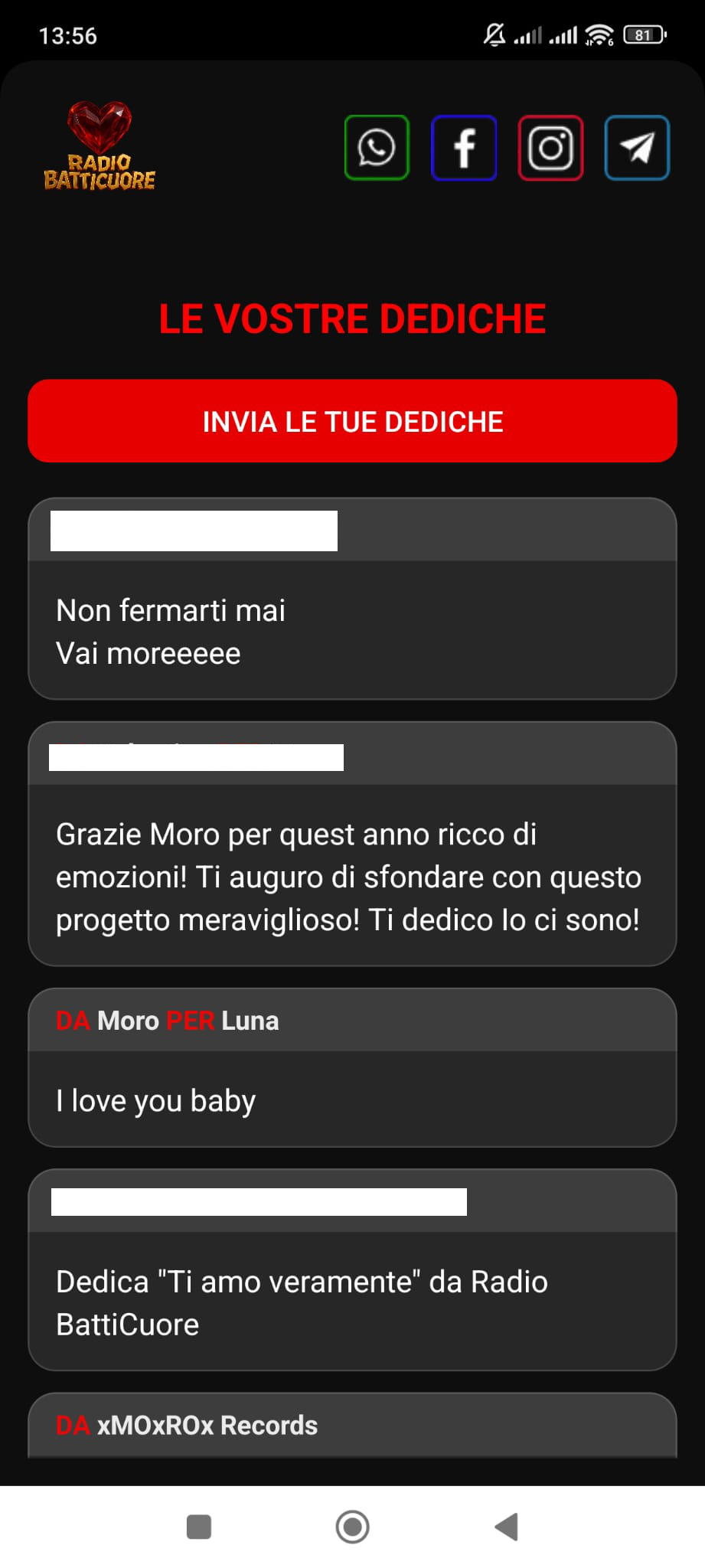This screenshot has height=1568, width=705.
Task: Tap the home circle navigation button
Action: [352, 1528]
